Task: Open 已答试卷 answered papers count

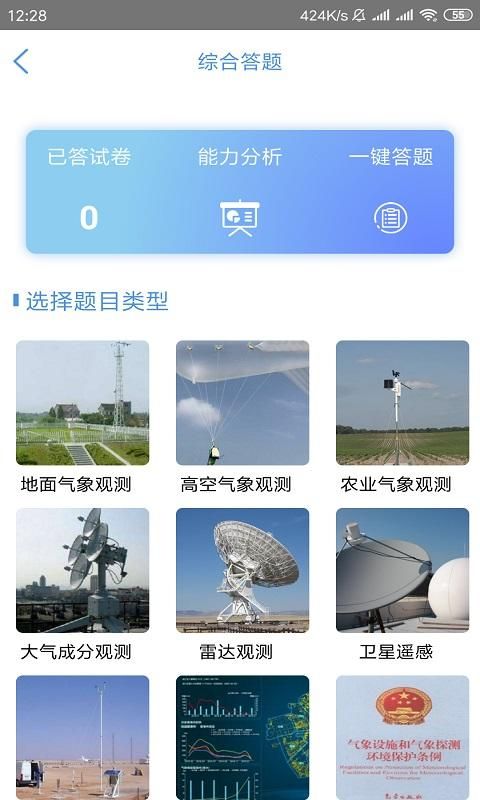Action: click(x=89, y=190)
